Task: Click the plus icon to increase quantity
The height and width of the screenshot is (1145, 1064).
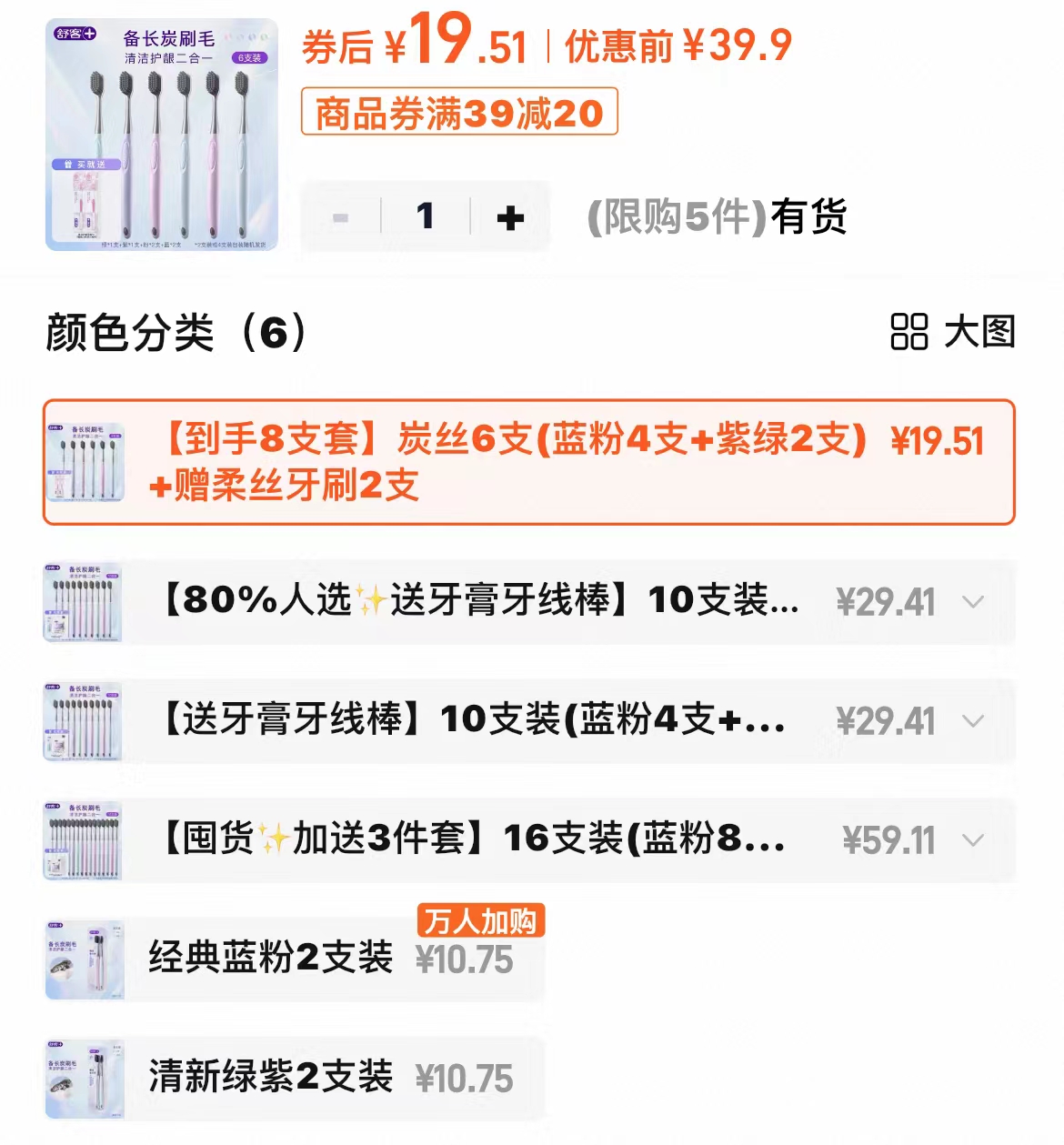Action: coord(511,216)
